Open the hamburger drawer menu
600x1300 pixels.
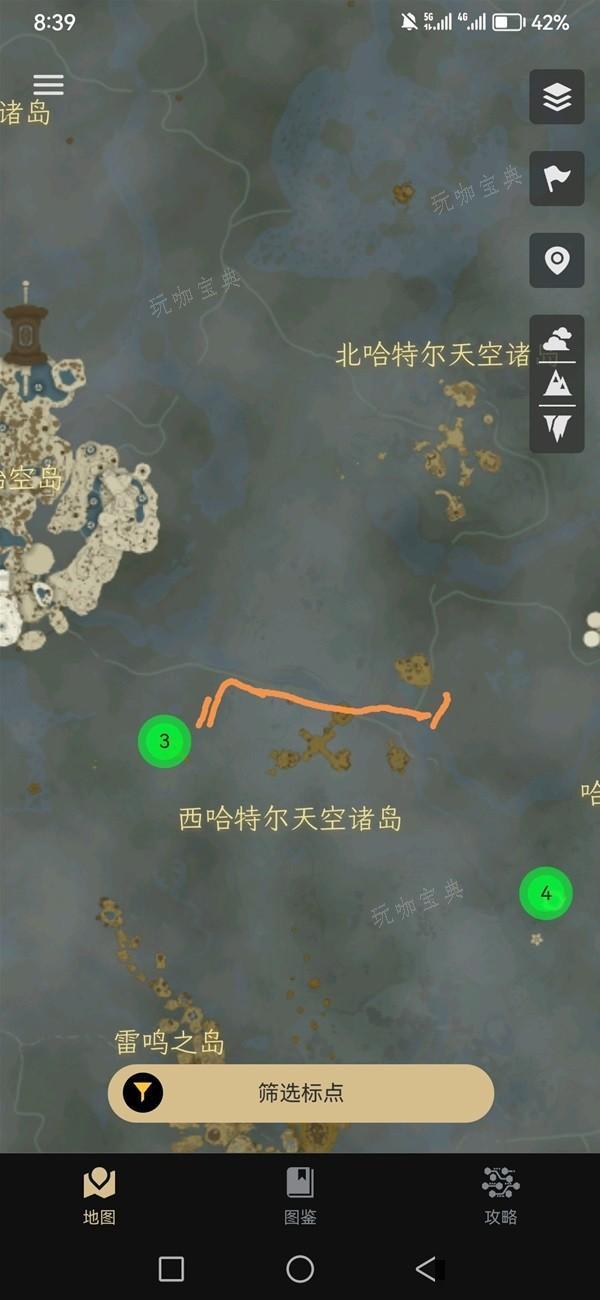pyautogui.click(x=48, y=85)
